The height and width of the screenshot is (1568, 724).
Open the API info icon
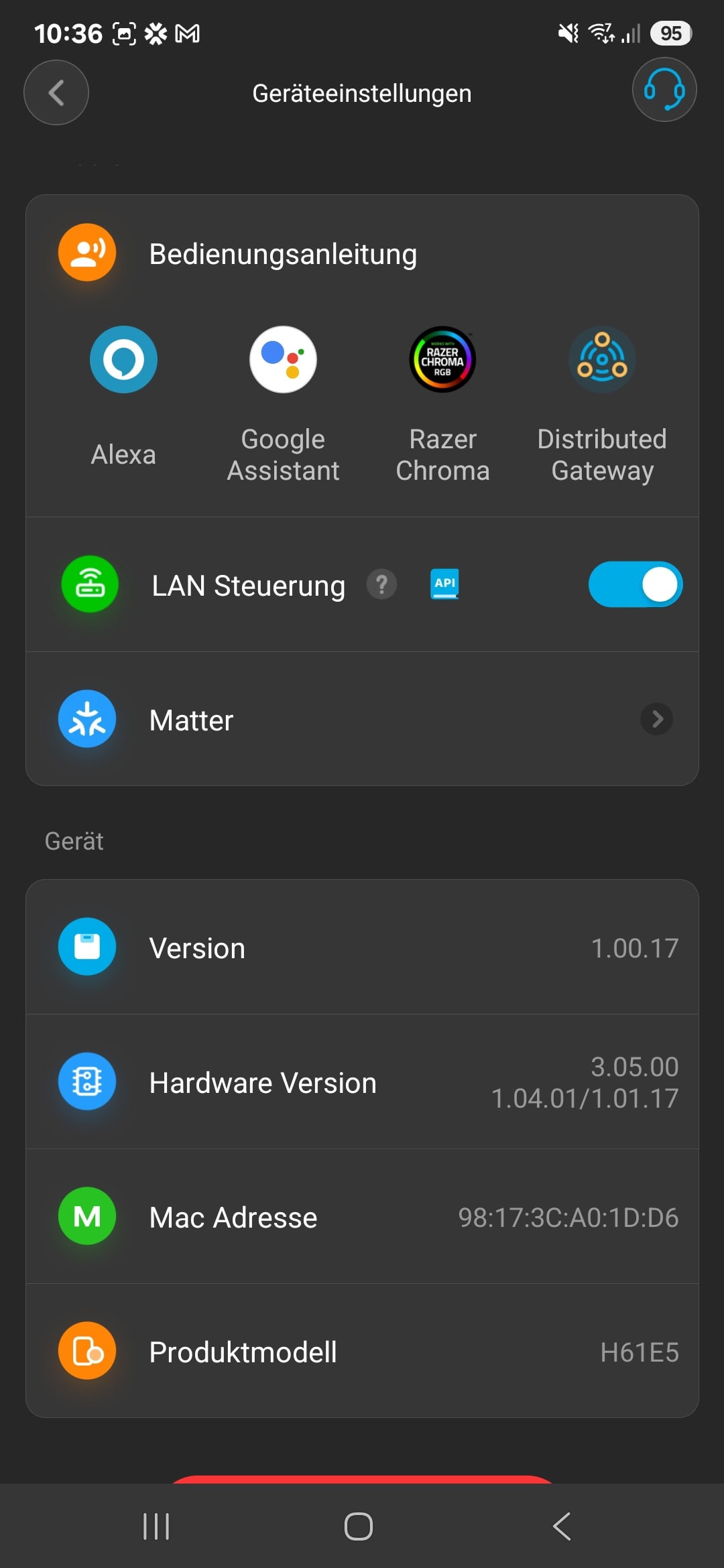pos(444,584)
